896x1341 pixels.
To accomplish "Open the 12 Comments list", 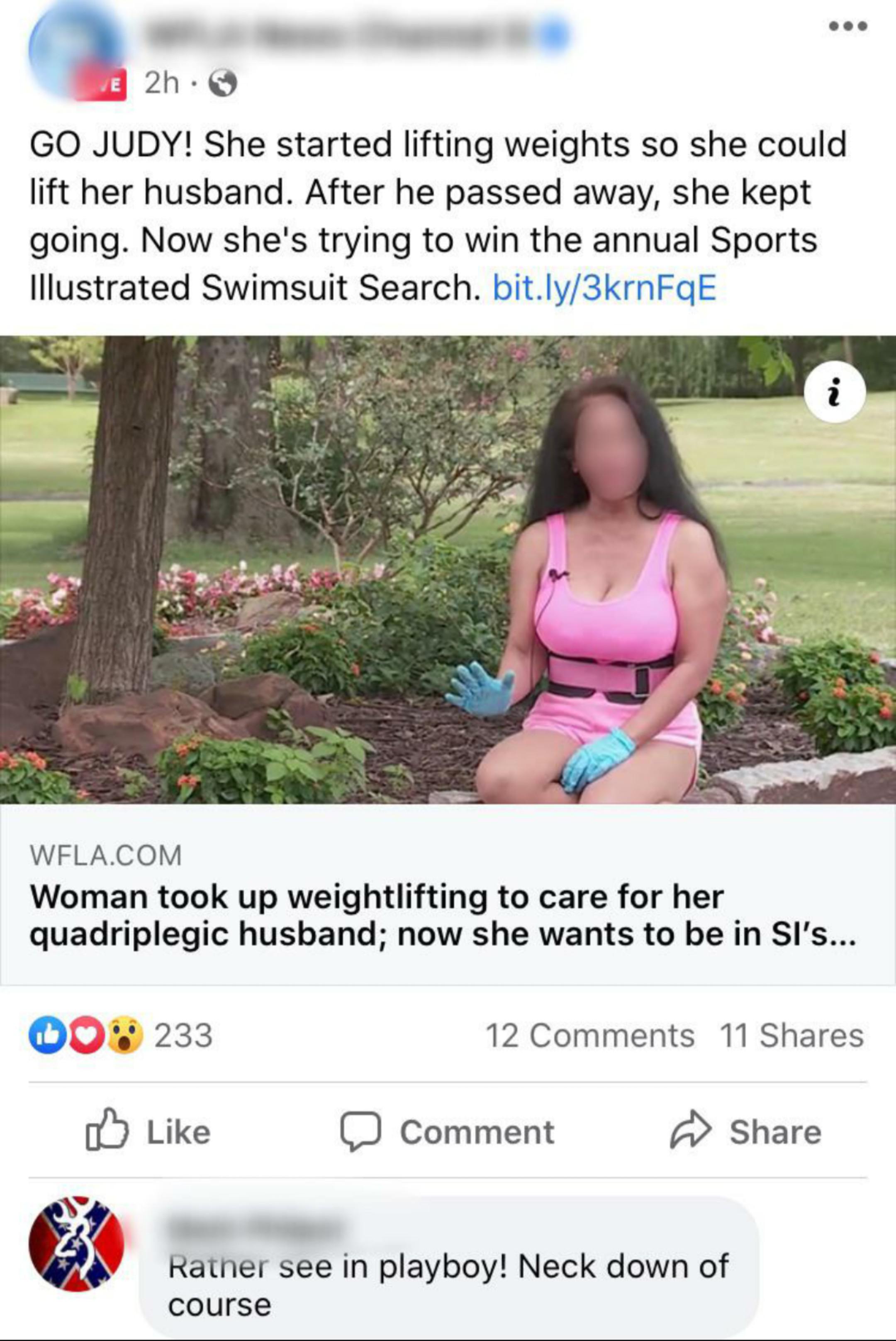I will coord(590,1036).
